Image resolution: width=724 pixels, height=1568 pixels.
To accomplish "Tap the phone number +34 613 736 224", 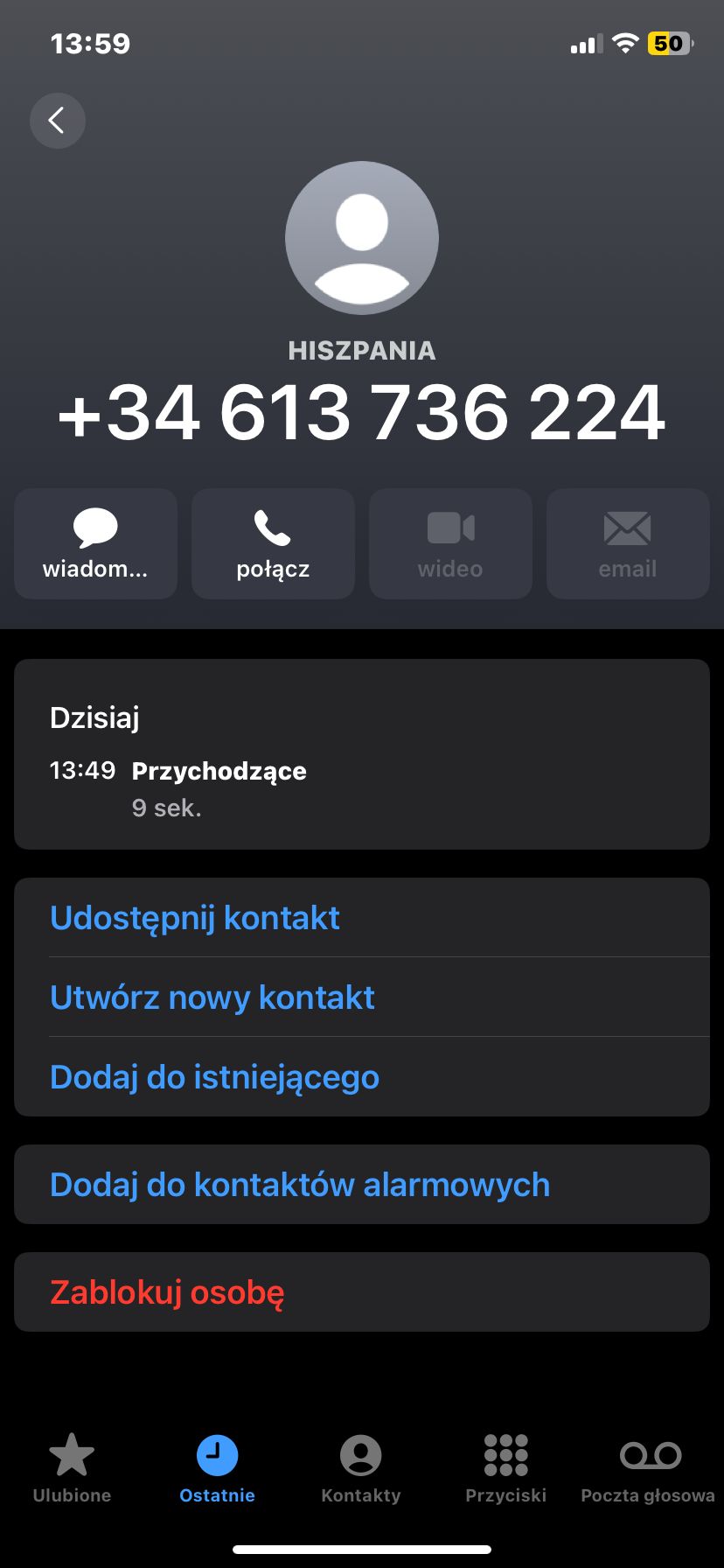I will 361,411.
